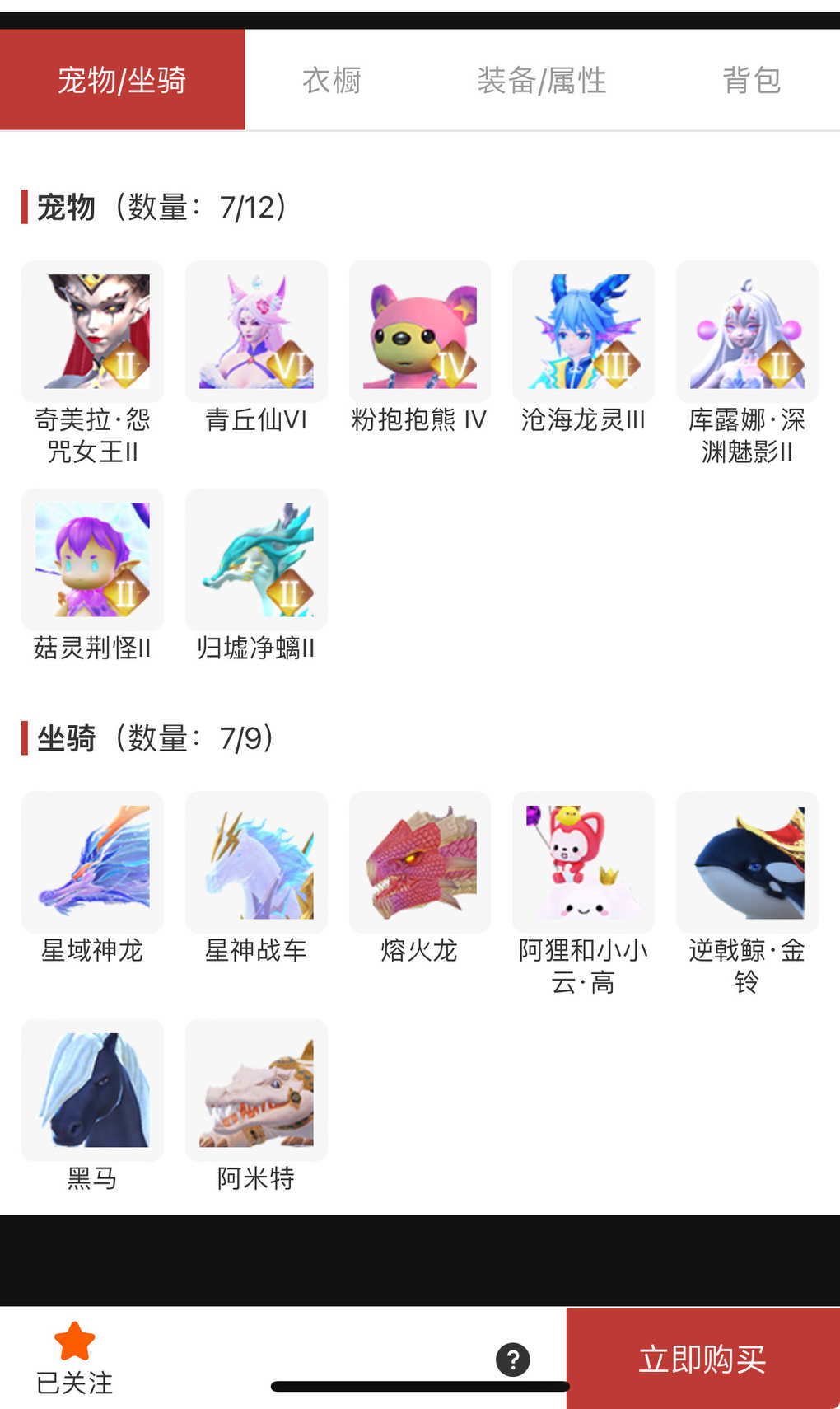The height and width of the screenshot is (1409, 840).
Task: Open the 菇灵荆怪II pet
Action: (92, 559)
